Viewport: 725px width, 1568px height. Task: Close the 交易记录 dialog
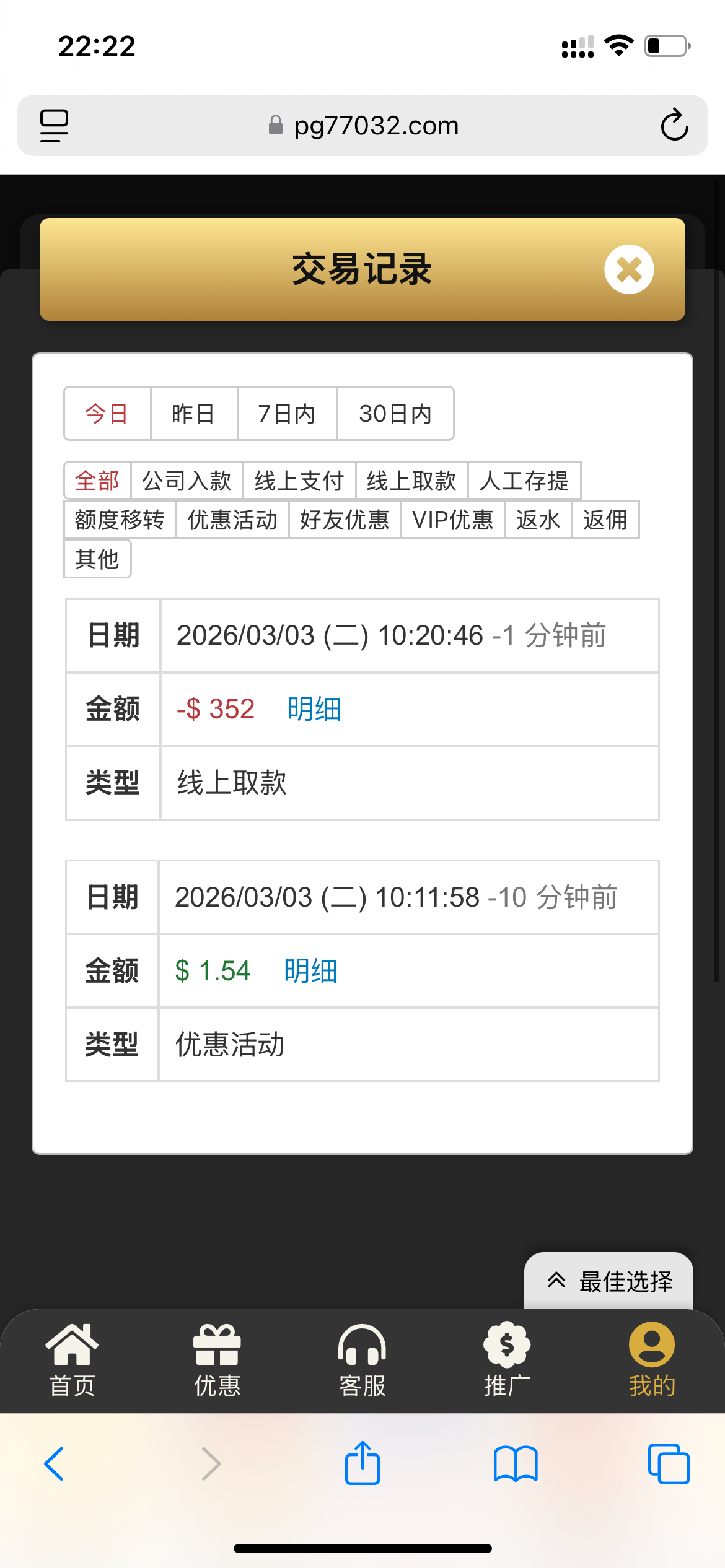pos(629,269)
